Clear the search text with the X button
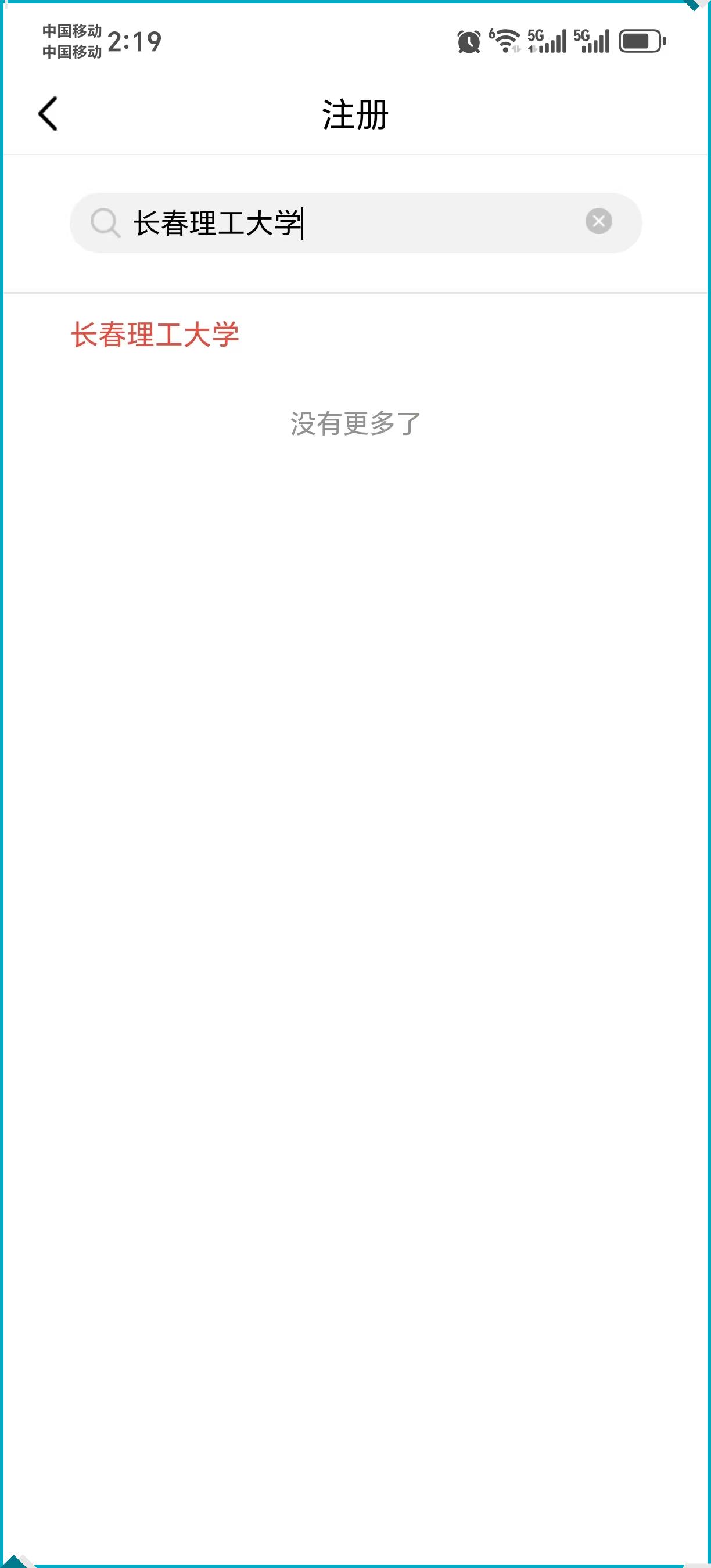Screen dimensions: 711x1568 tap(598, 221)
